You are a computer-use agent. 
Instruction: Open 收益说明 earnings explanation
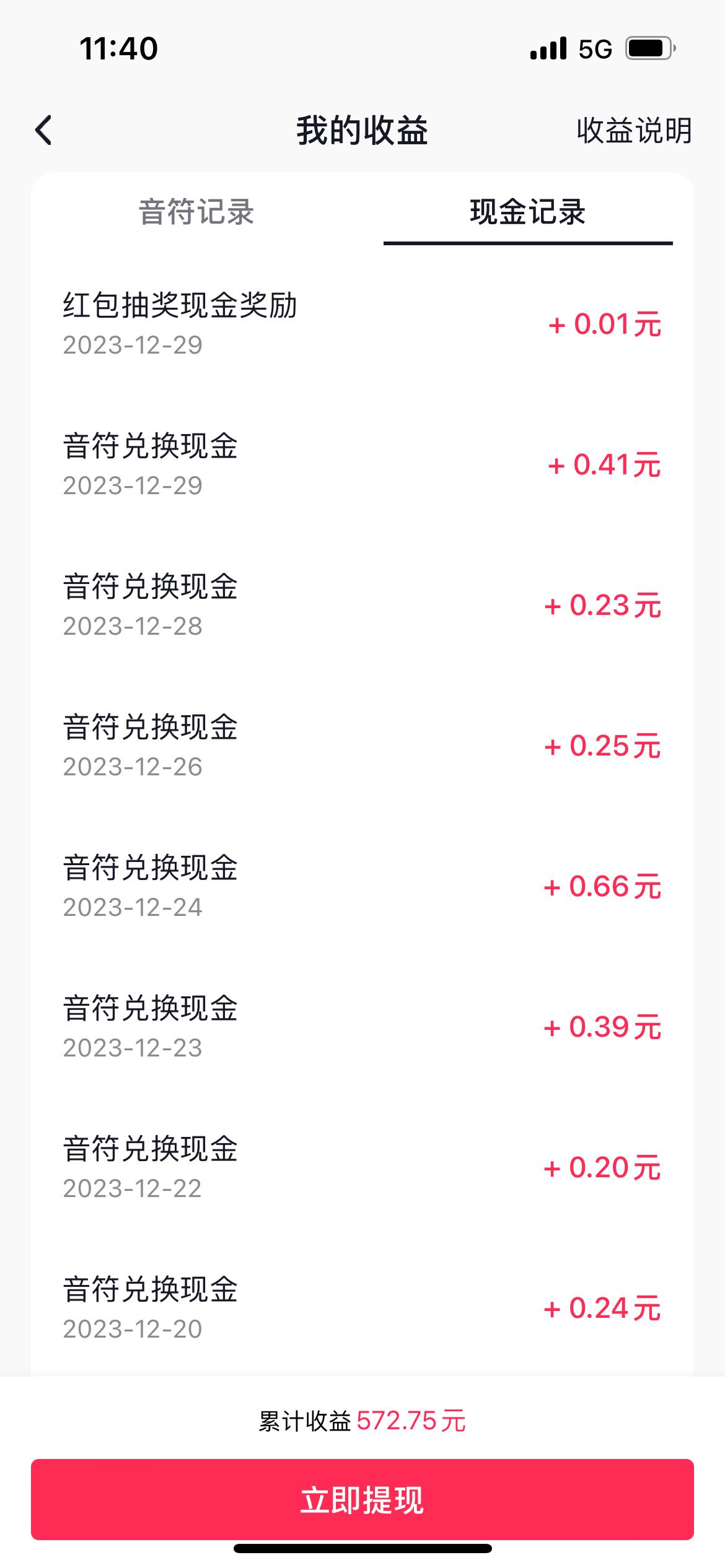coord(634,131)
